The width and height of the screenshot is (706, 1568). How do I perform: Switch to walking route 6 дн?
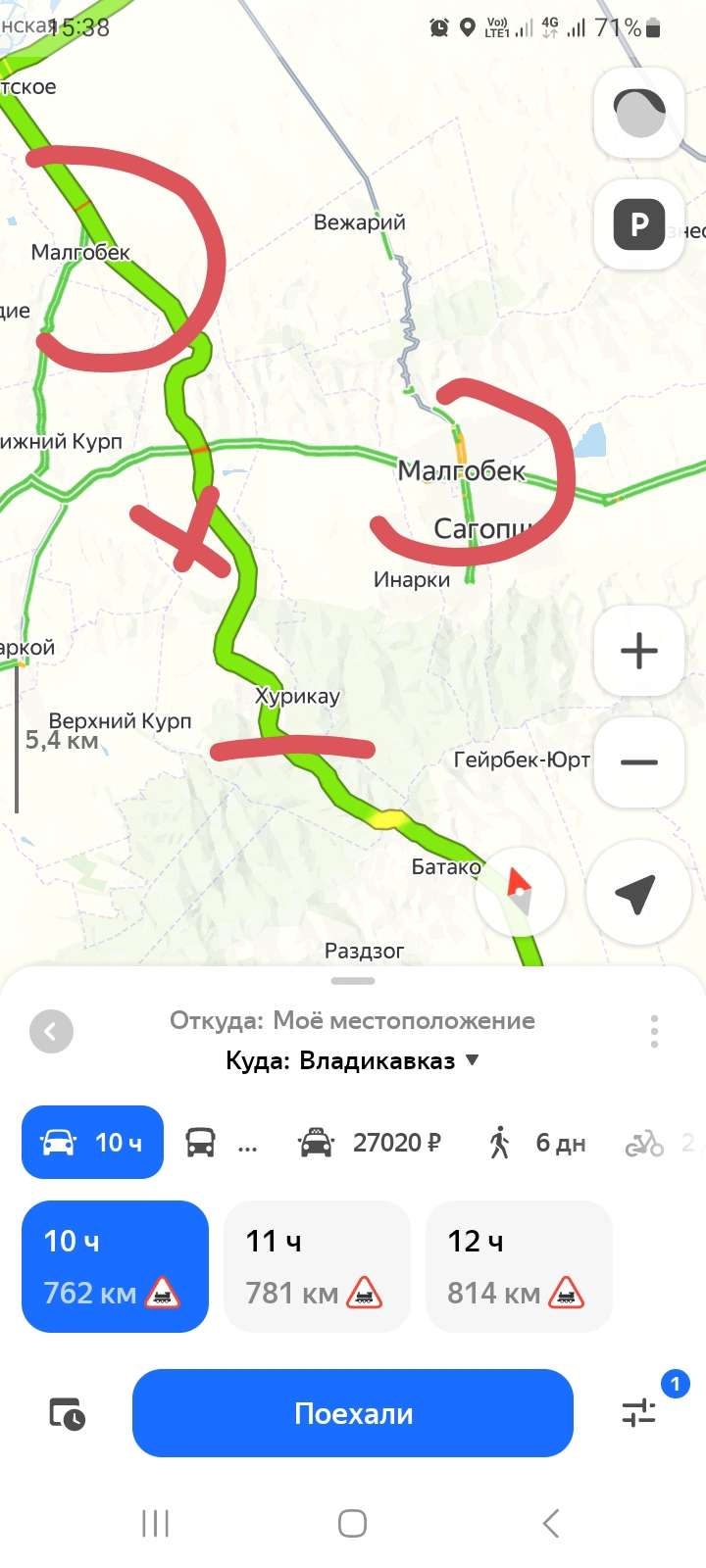pyautogui.click(x=537, y=1143)
